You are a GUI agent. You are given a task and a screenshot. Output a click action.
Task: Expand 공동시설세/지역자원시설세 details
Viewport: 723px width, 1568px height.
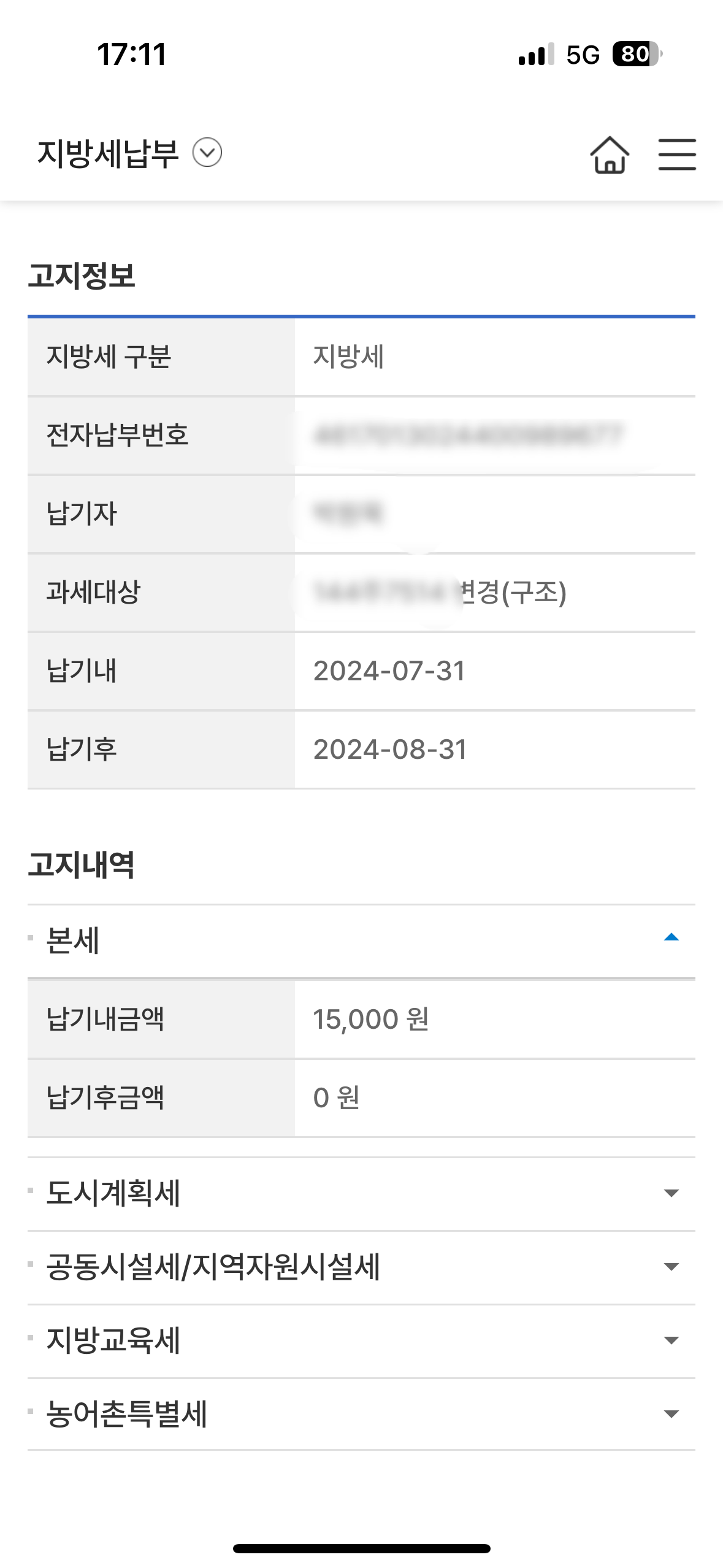point(671,1267)
